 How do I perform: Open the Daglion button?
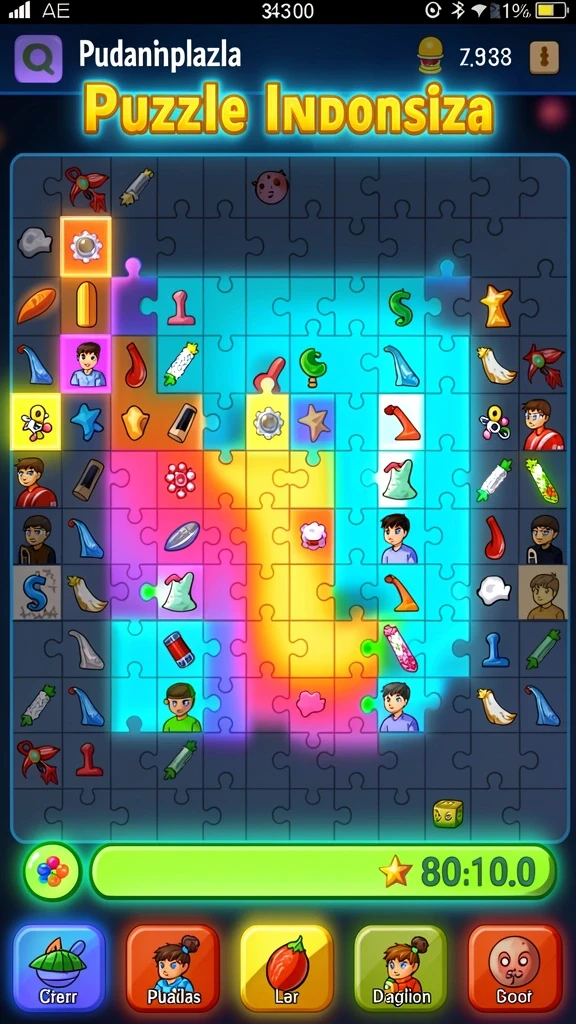[401, 968]
